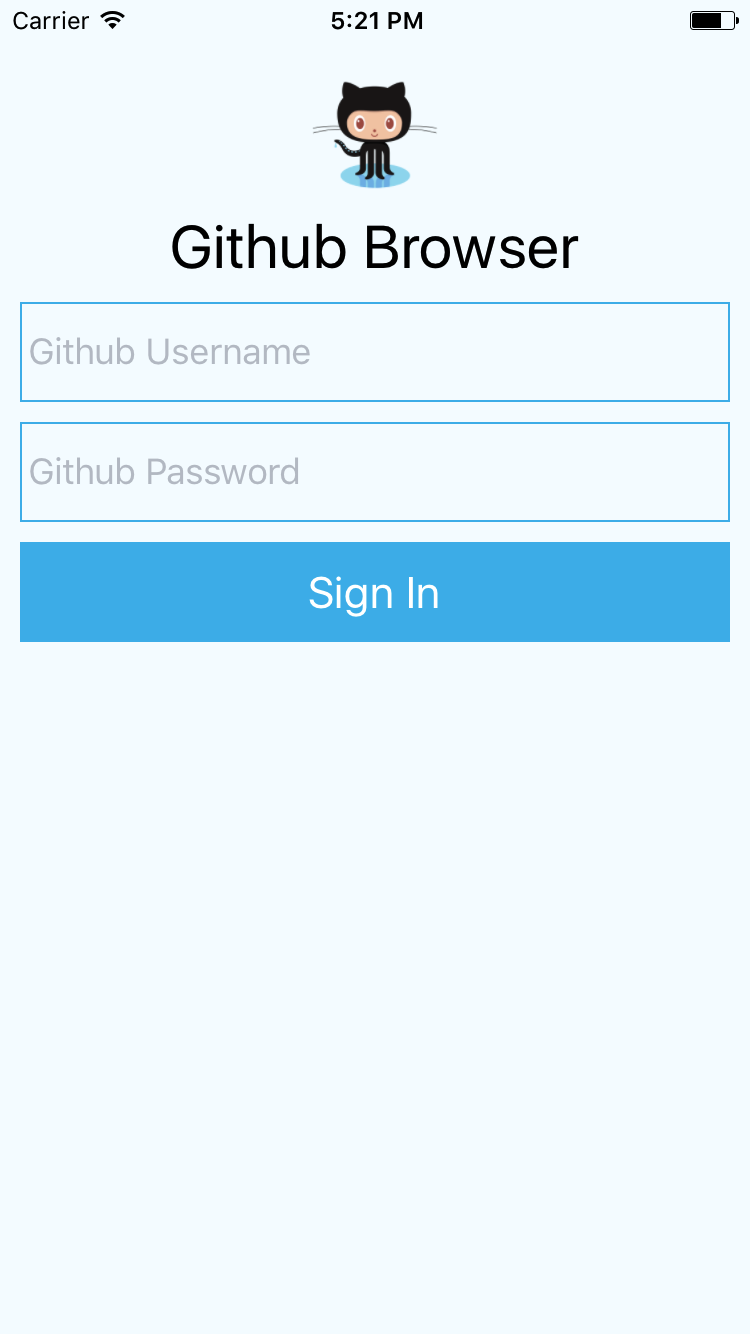
Task: Select the Github Password field
Action: tap(375, 472)
